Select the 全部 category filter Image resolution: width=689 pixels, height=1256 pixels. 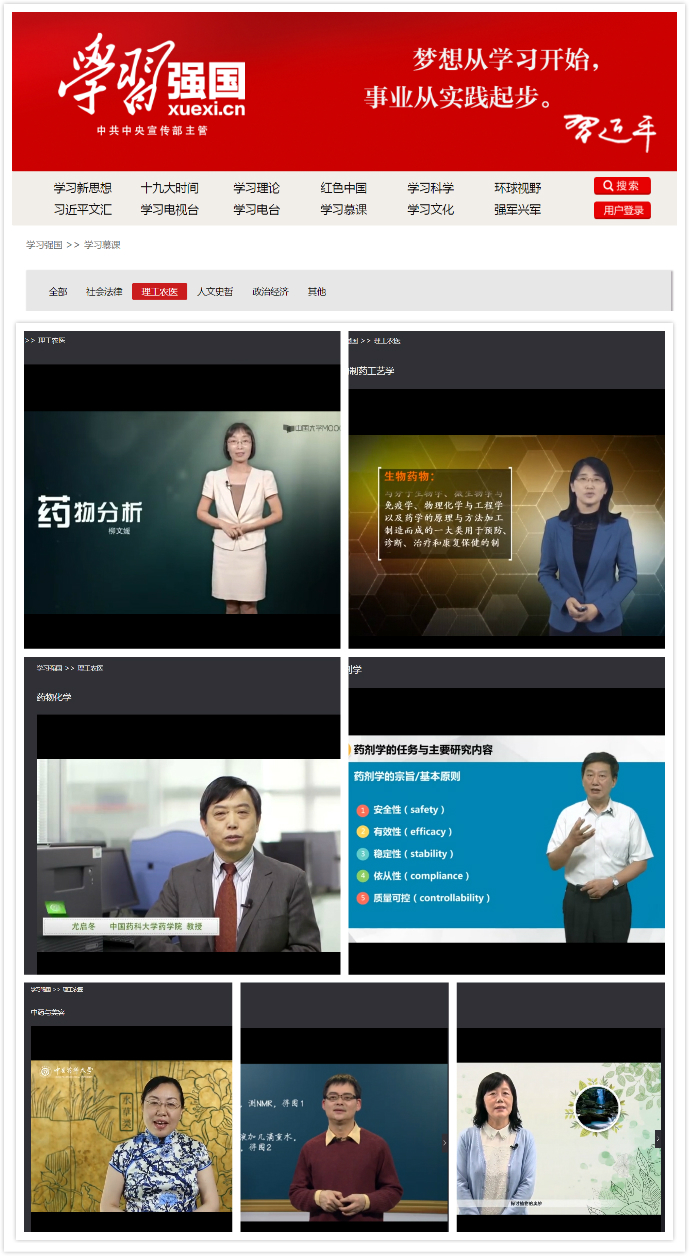coord(58,292)
